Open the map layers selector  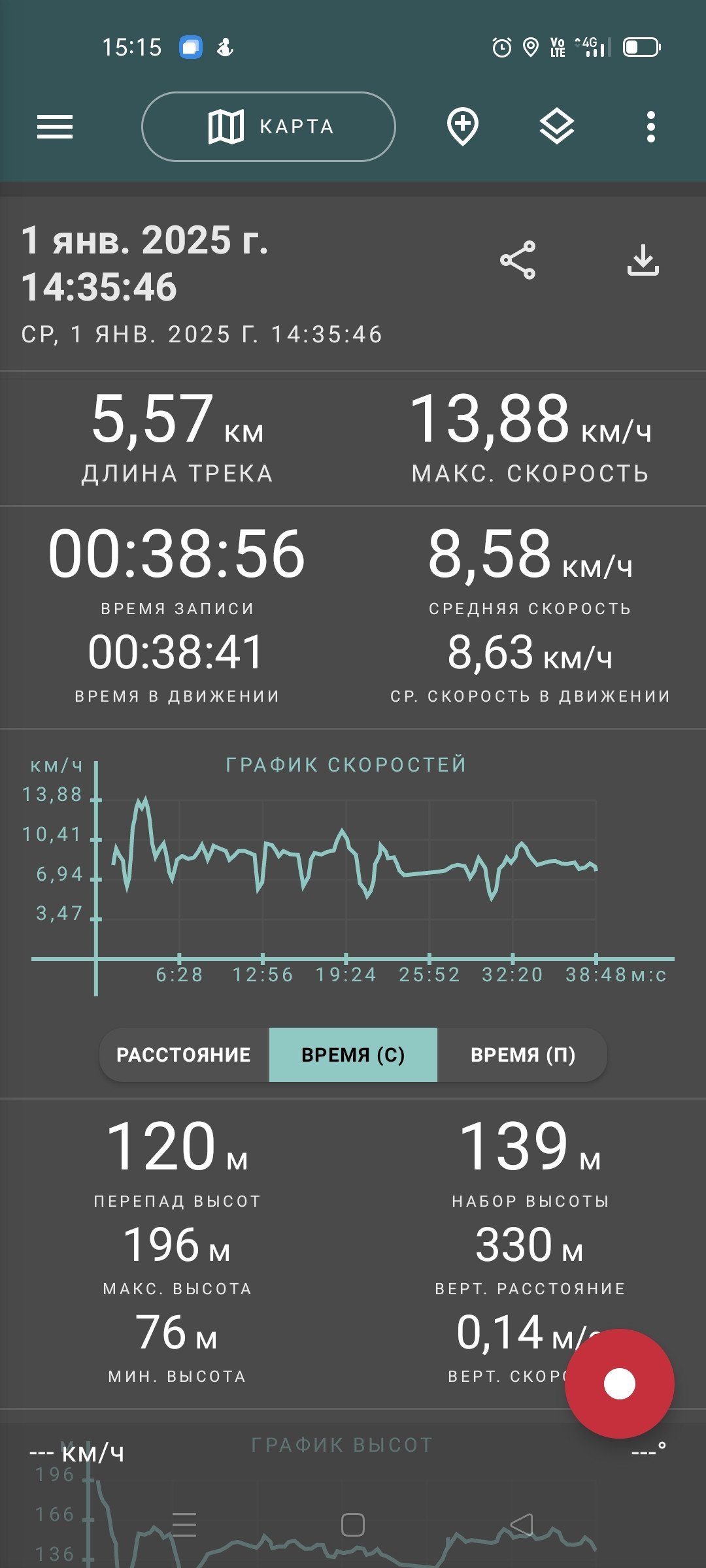coord(557,127)
